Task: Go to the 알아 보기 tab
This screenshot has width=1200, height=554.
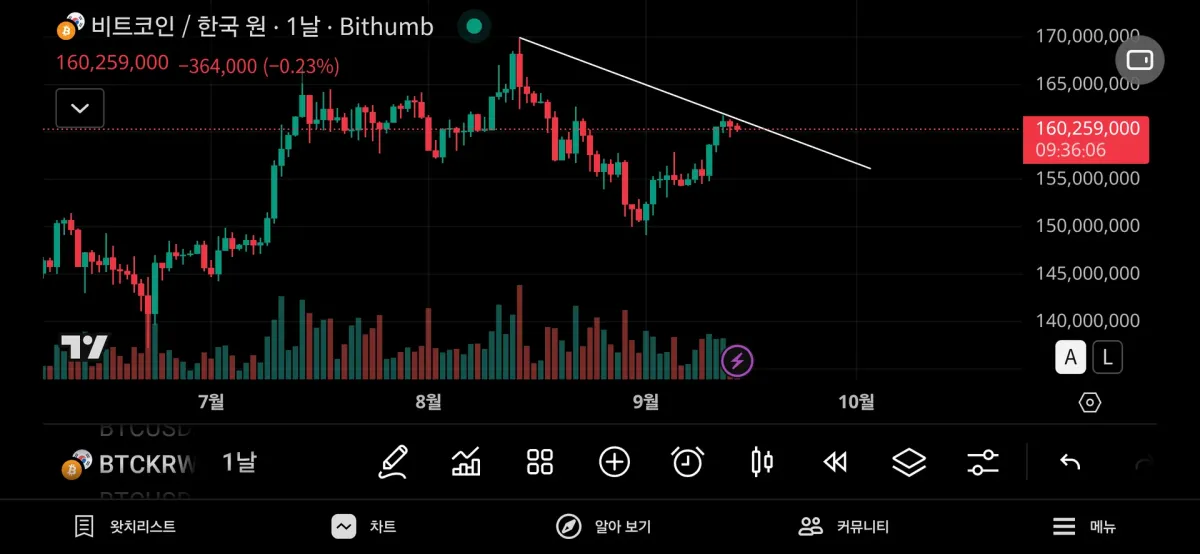Action: pos(603,527)
